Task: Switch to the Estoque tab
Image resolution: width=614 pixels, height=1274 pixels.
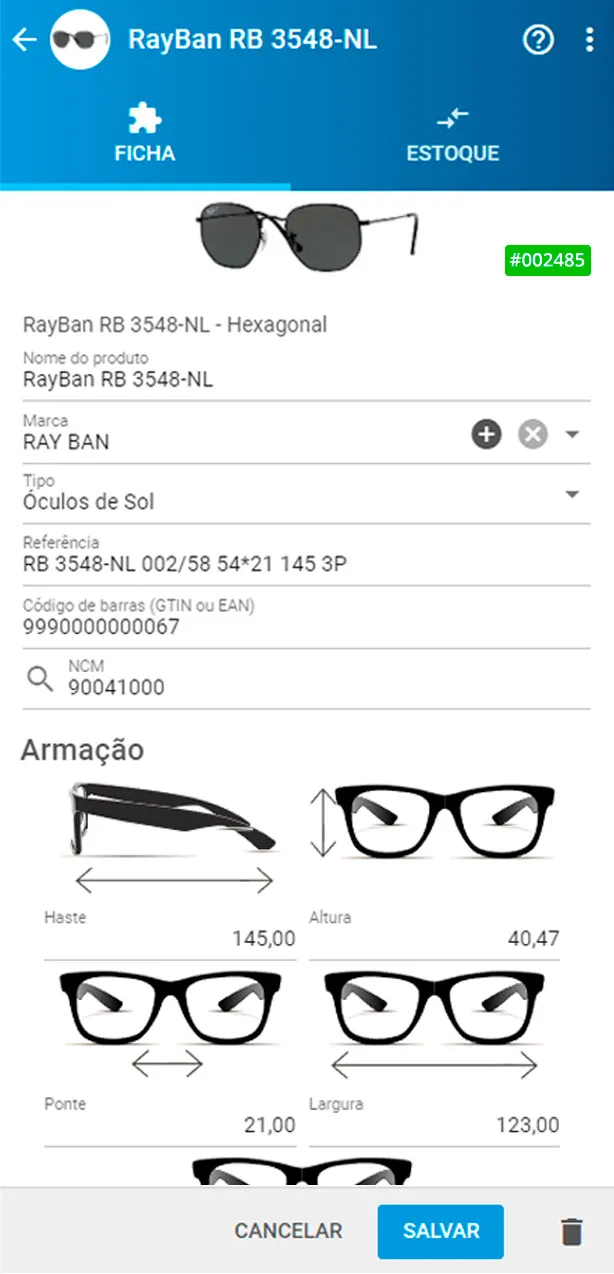Action: point(452,137)
